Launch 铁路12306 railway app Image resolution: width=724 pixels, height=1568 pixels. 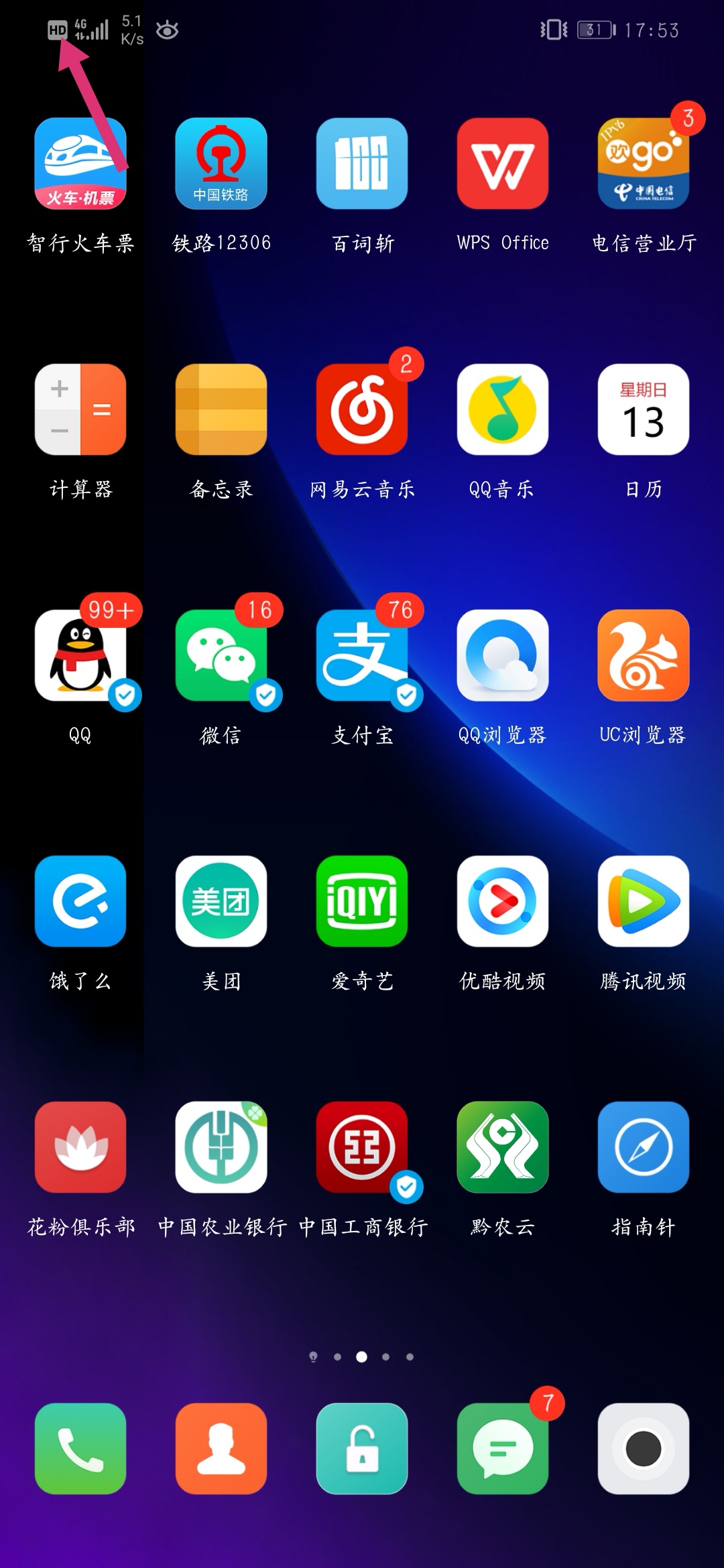pyautogui.click(x=221, y=164)
